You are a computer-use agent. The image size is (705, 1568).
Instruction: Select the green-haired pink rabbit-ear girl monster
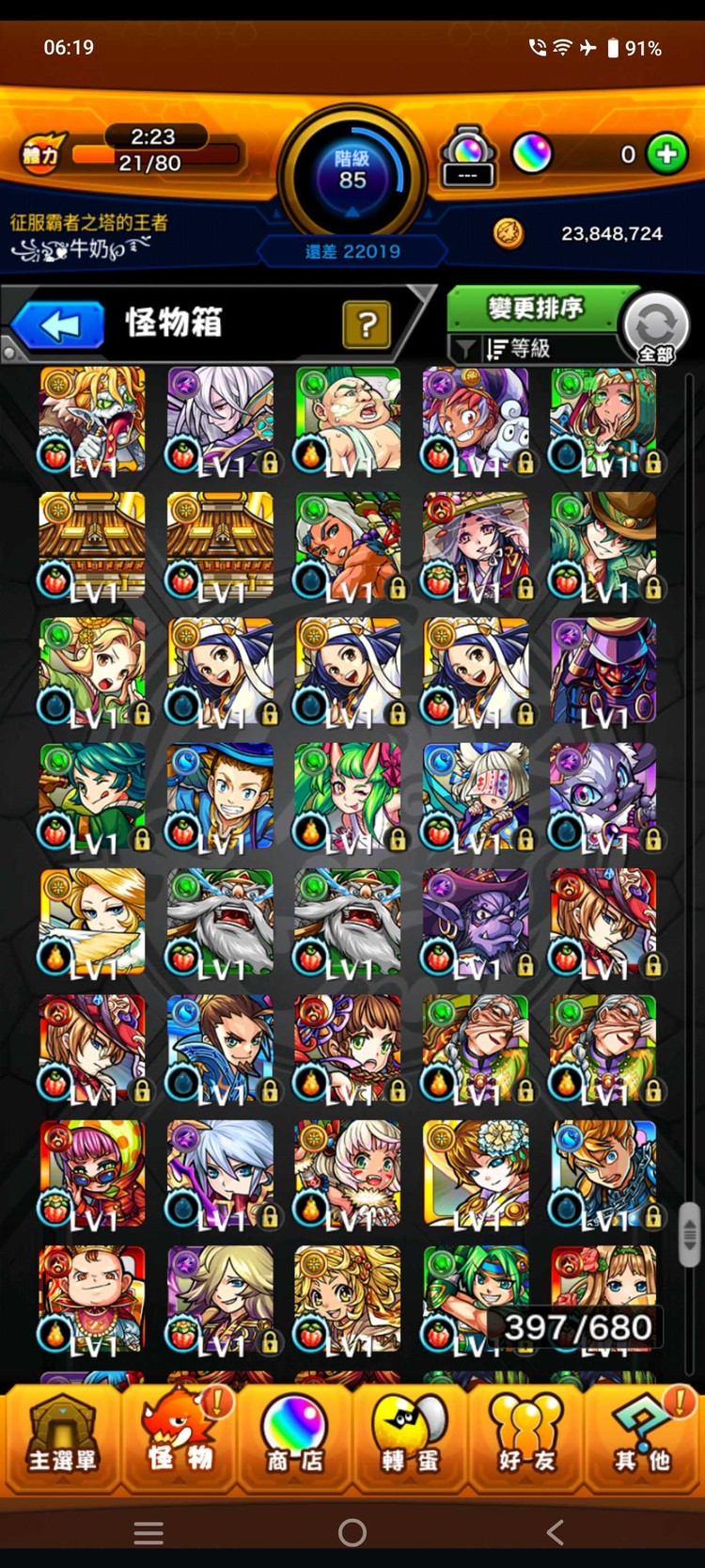pyautogui.click(x=348, y=796)
